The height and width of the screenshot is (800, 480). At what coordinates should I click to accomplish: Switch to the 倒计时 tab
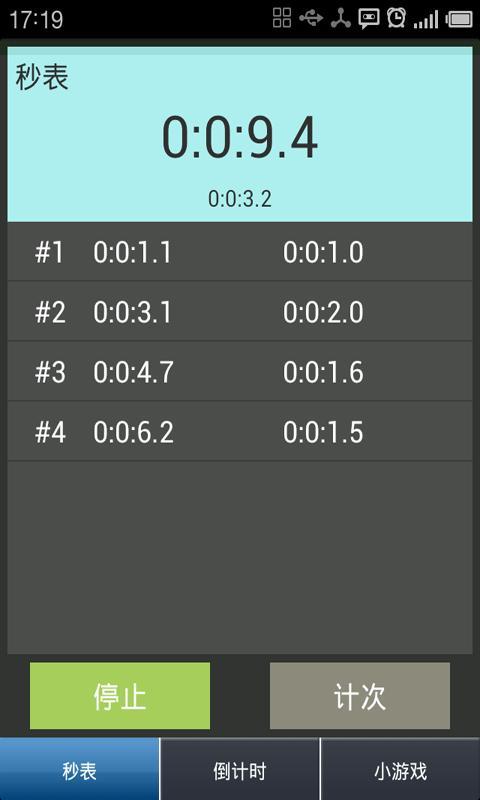click(240, 769)
